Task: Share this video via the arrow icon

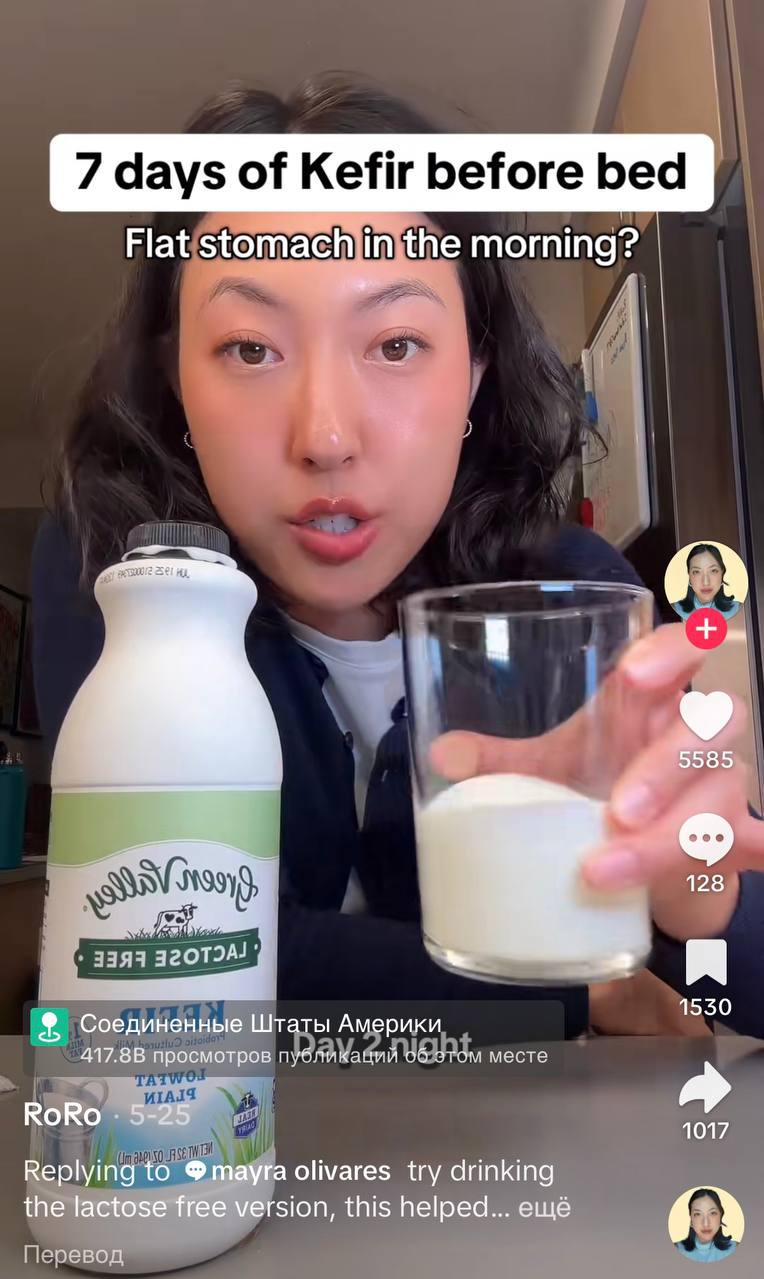Action: (706, 1089)
